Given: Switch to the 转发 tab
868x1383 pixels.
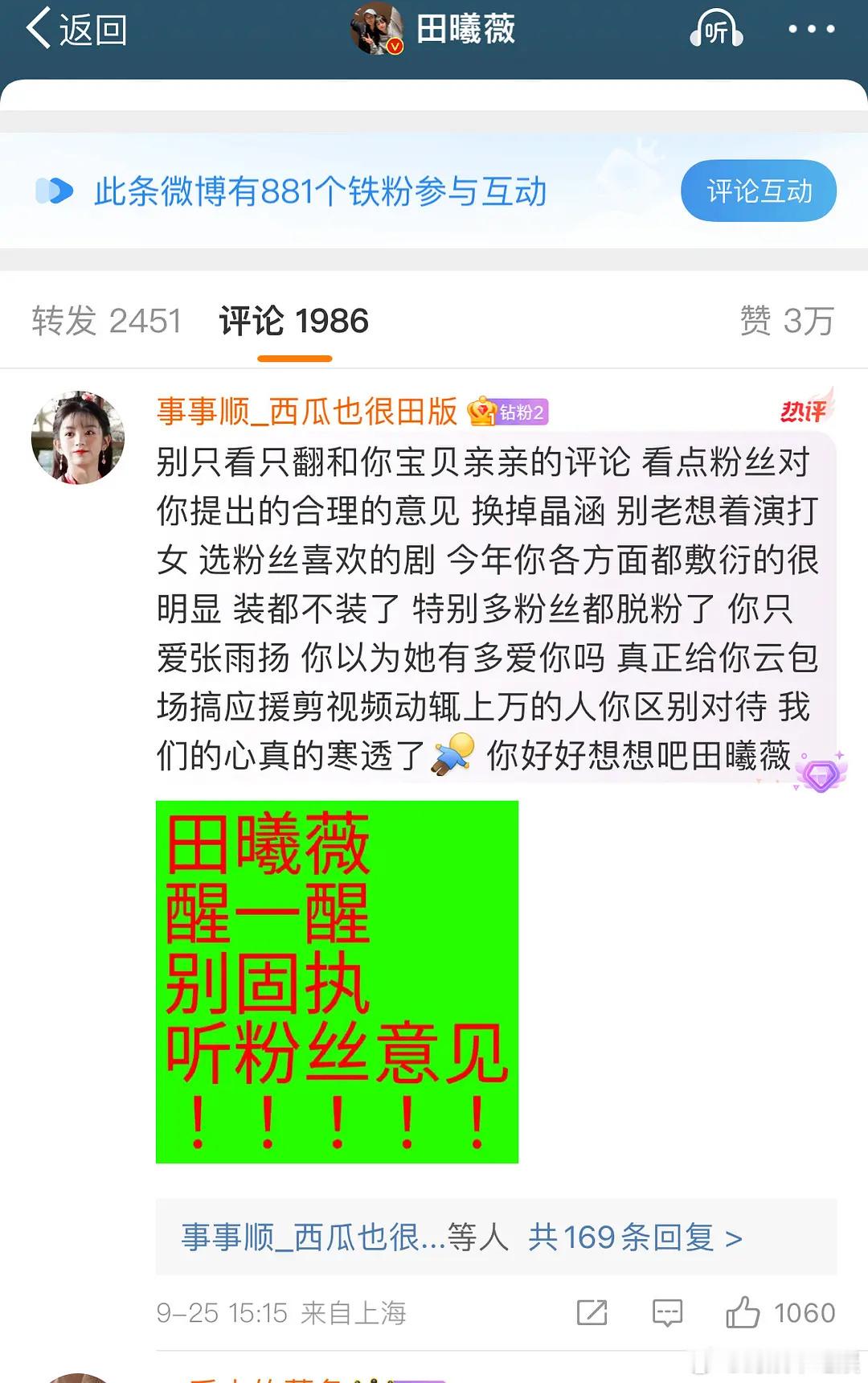Looking at the screenshot, I should click(x=108, y=318).
